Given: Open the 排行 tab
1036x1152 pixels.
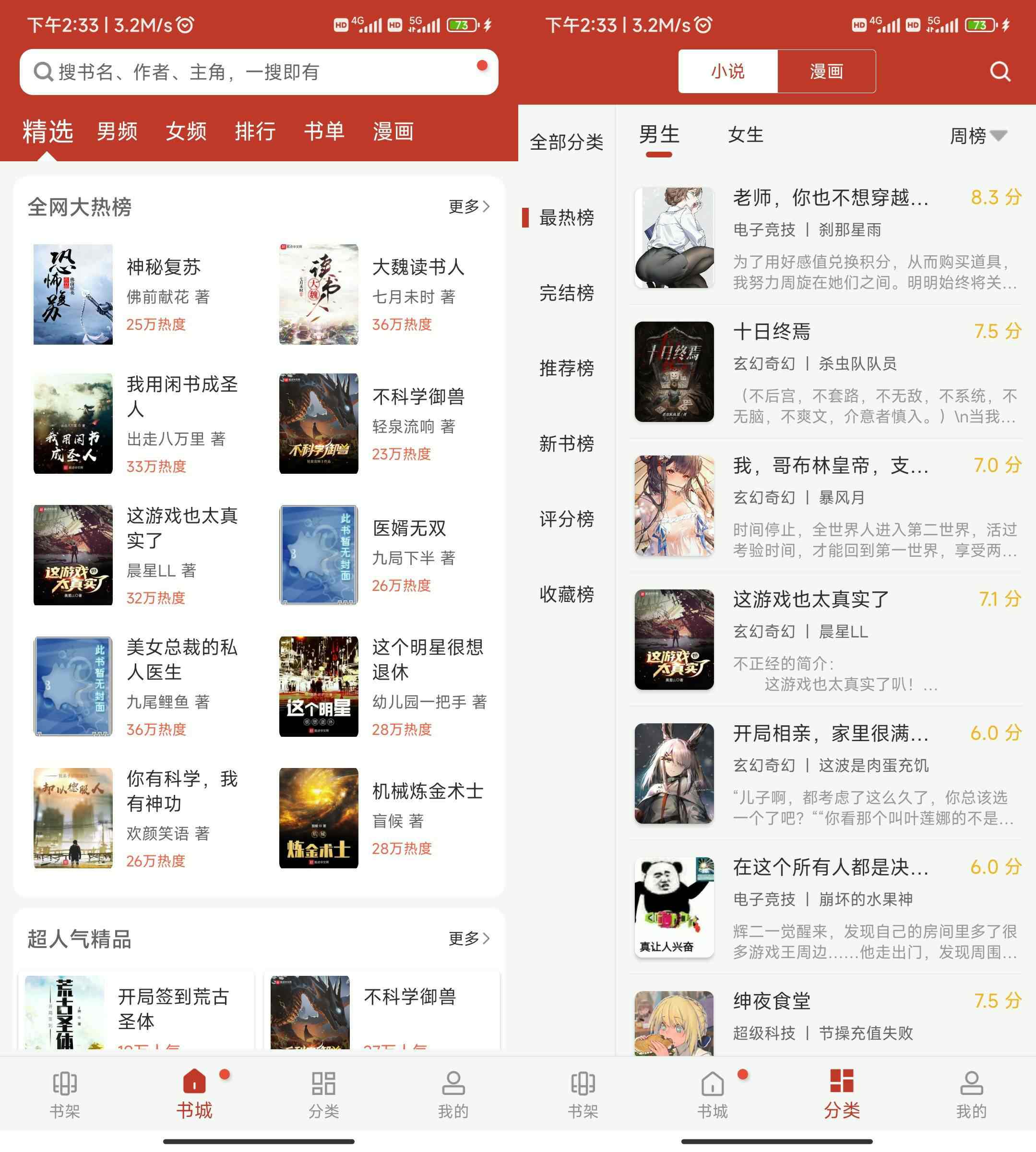Looking at the screenshot, I should click(x=255, y=132).
